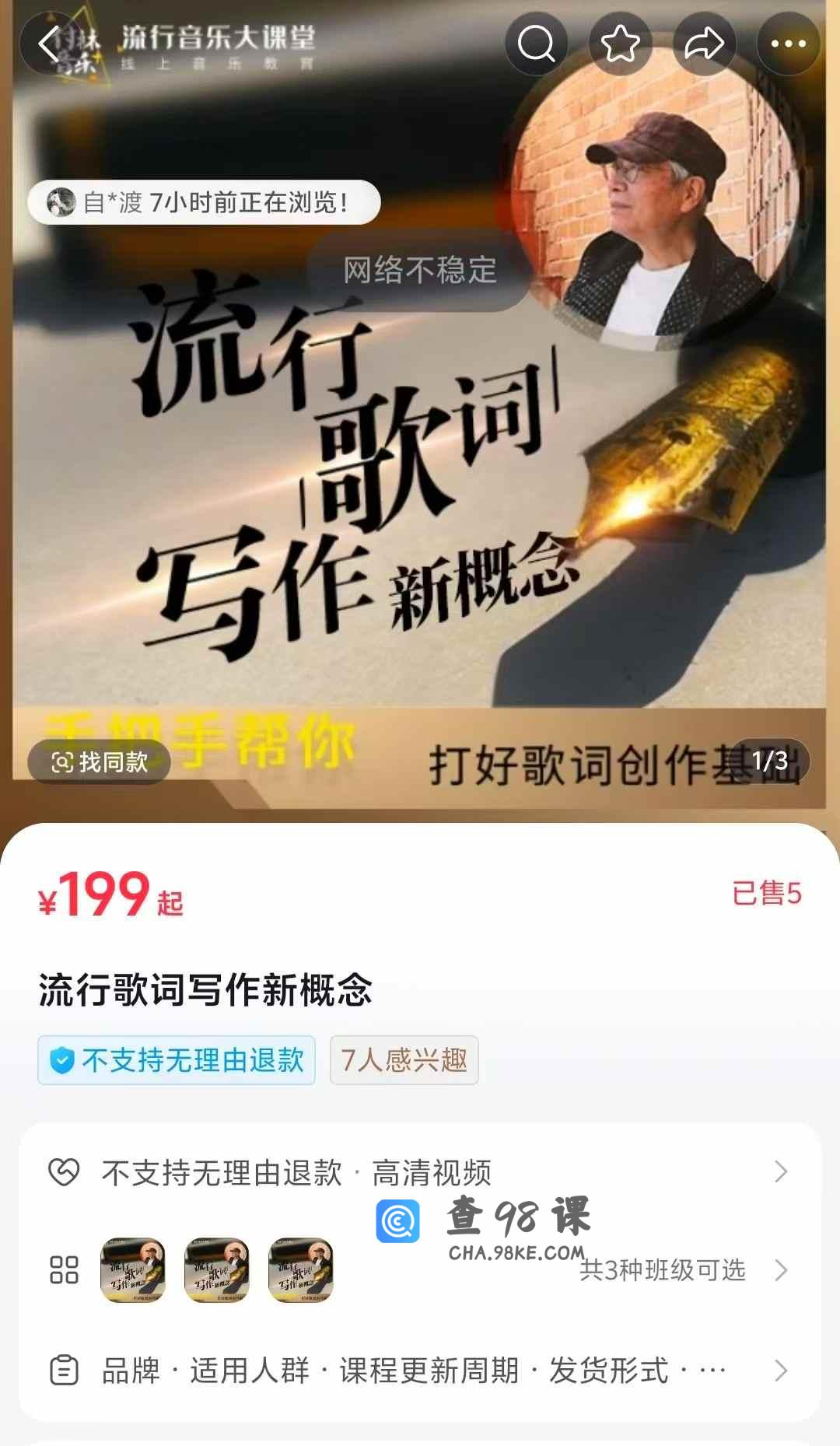
Task: Open the 不支持无理由退款 · 高清视频 service row
Action: (x=420, y=1172)
